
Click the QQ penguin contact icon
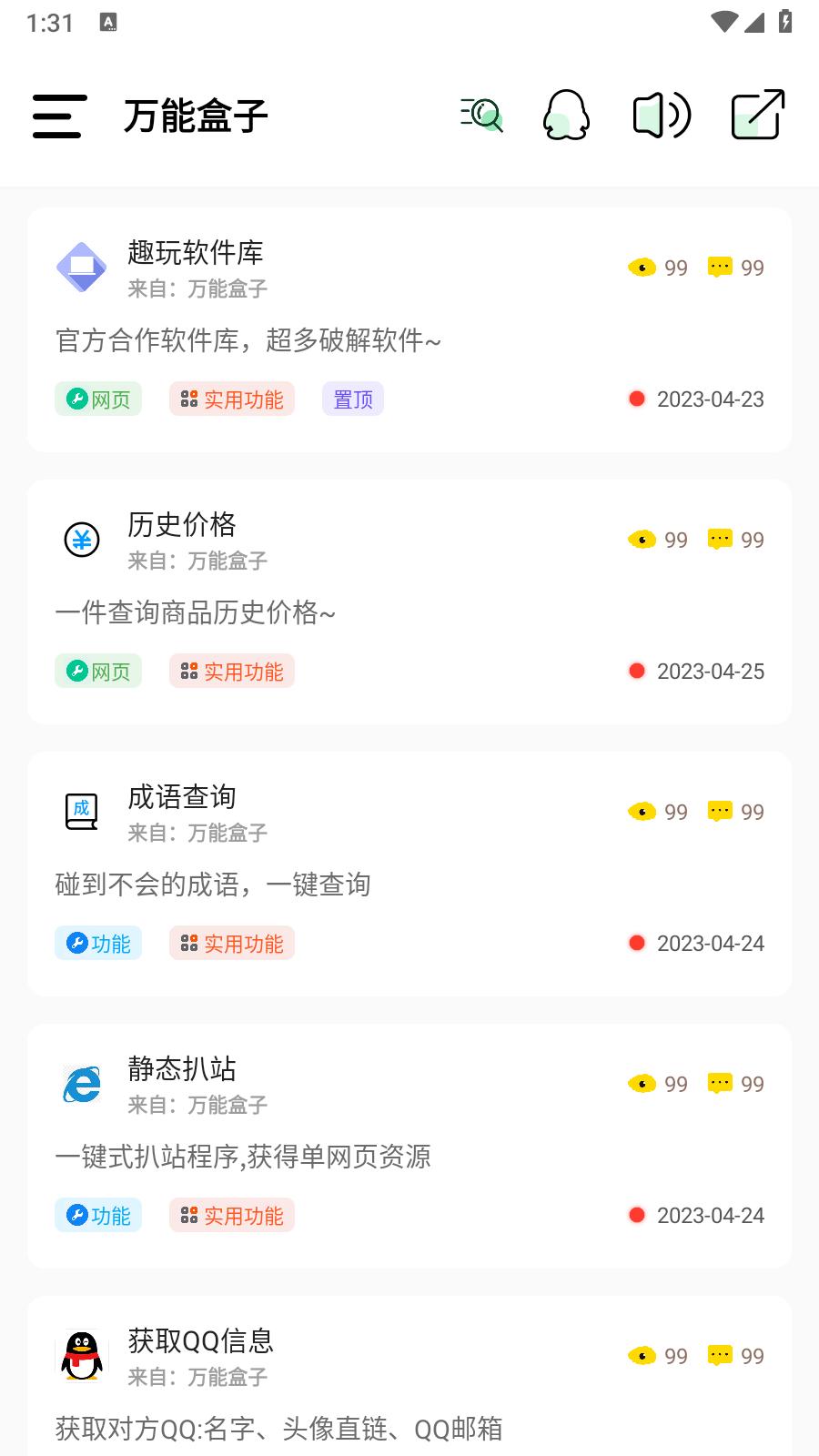click(x=566, y=116)
